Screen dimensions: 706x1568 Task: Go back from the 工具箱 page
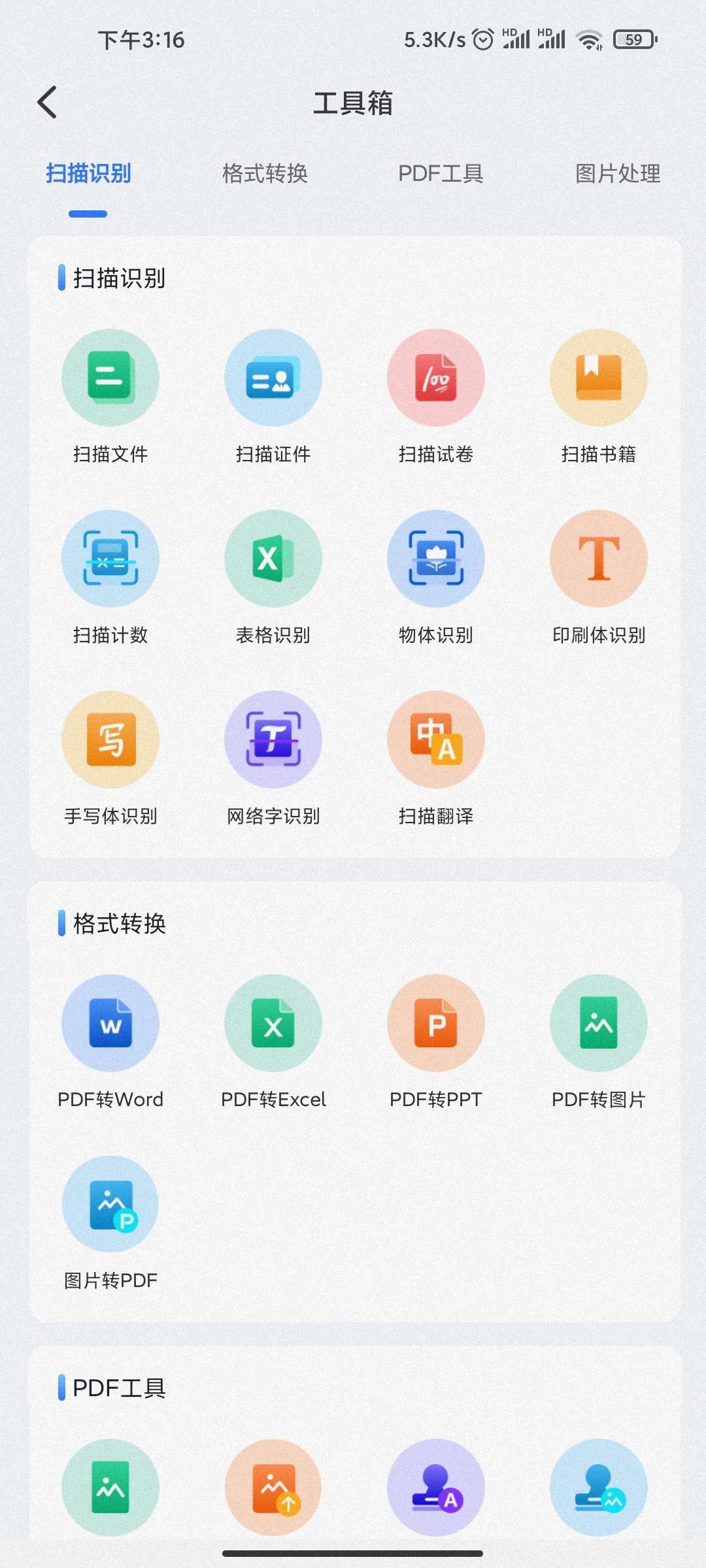[47, 103]
